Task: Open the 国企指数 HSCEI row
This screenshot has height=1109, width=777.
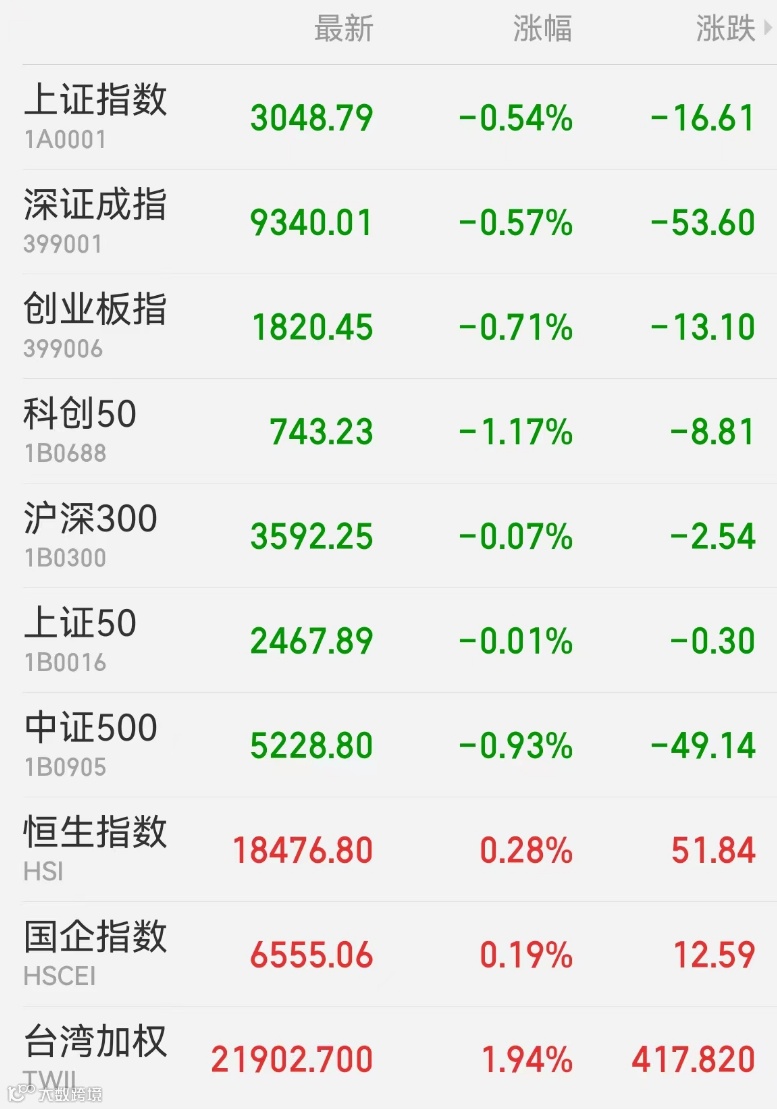Action: [x=388, y=955]
